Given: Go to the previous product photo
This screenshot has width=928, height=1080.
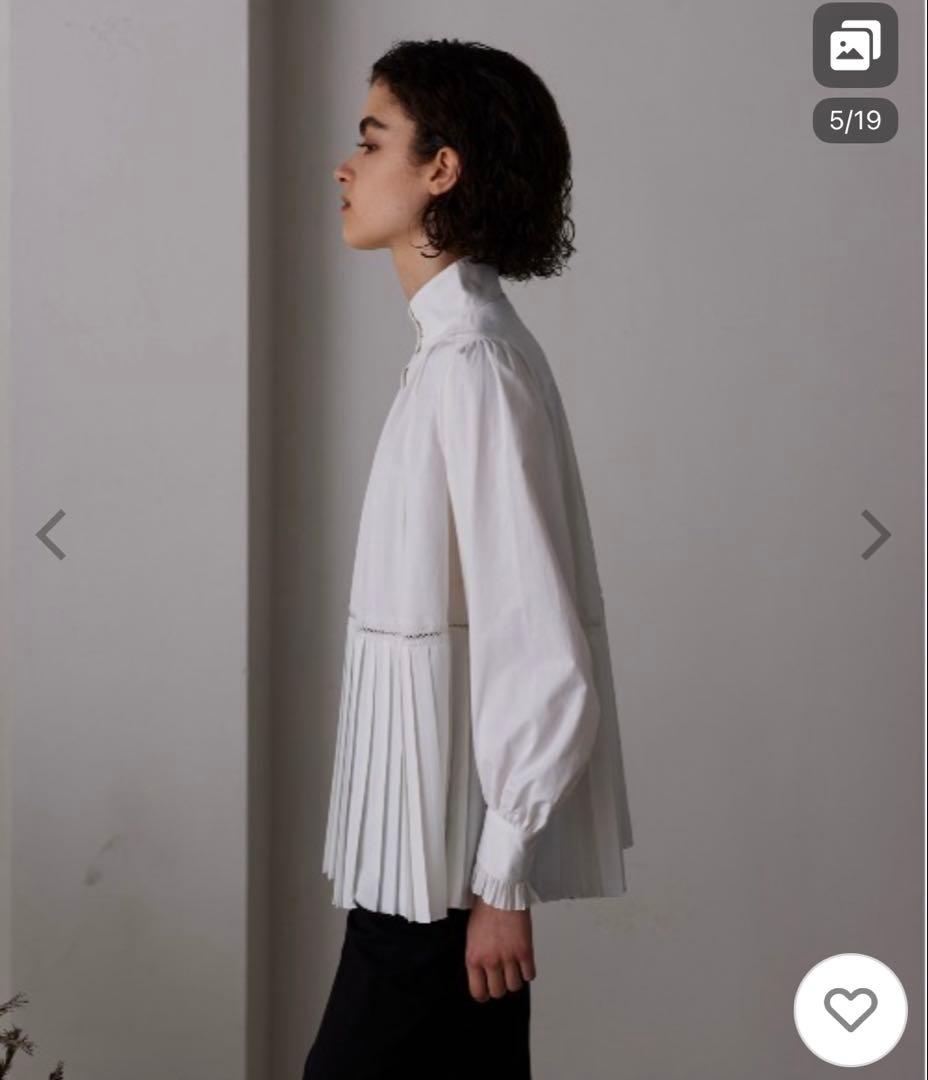Looking at the screenshot, I should click(51, 535).
